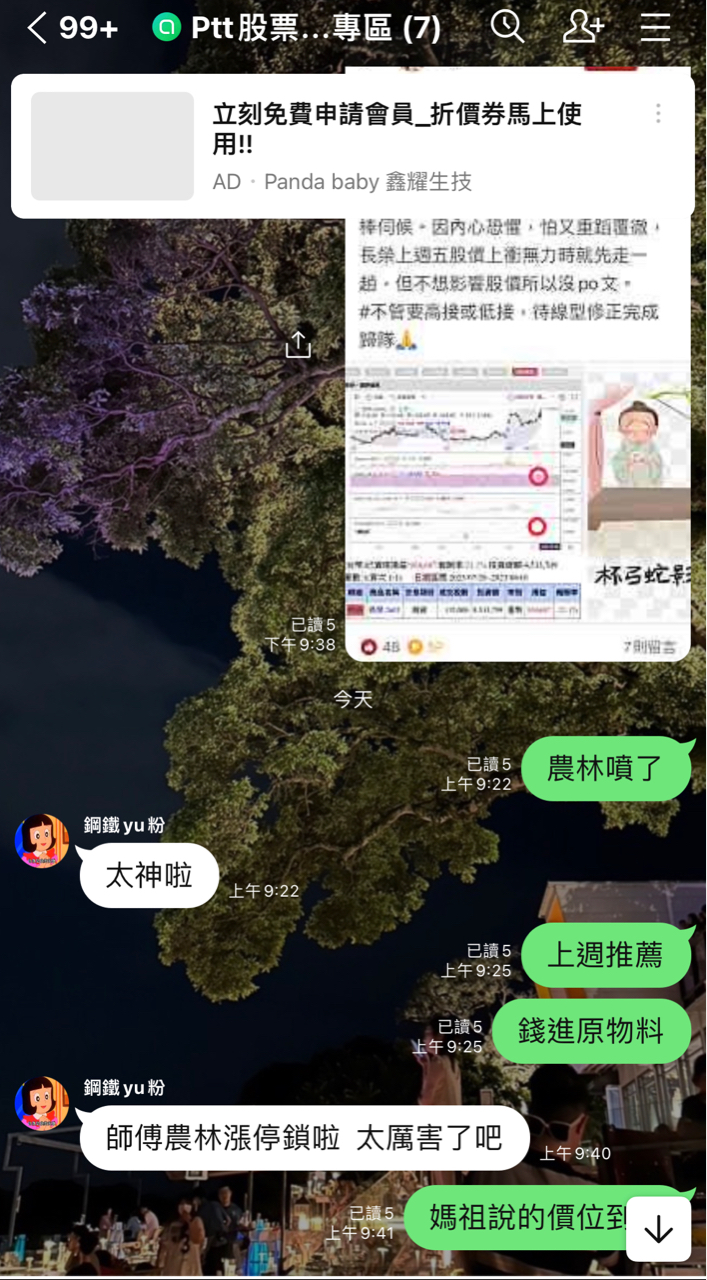Jump to the latest message

658,1230
